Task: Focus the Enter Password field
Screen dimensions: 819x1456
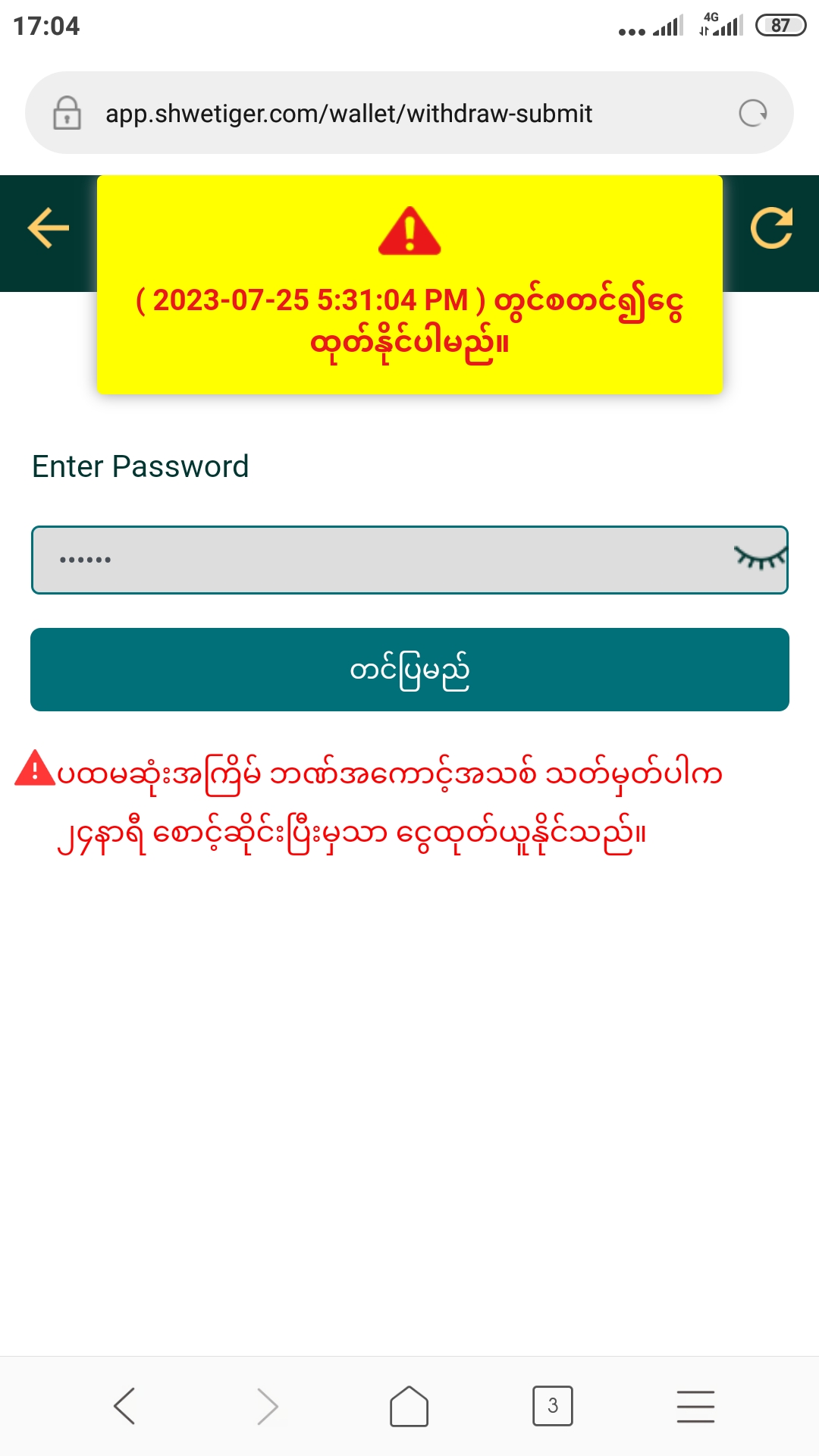Action: [x=379, y=560]
